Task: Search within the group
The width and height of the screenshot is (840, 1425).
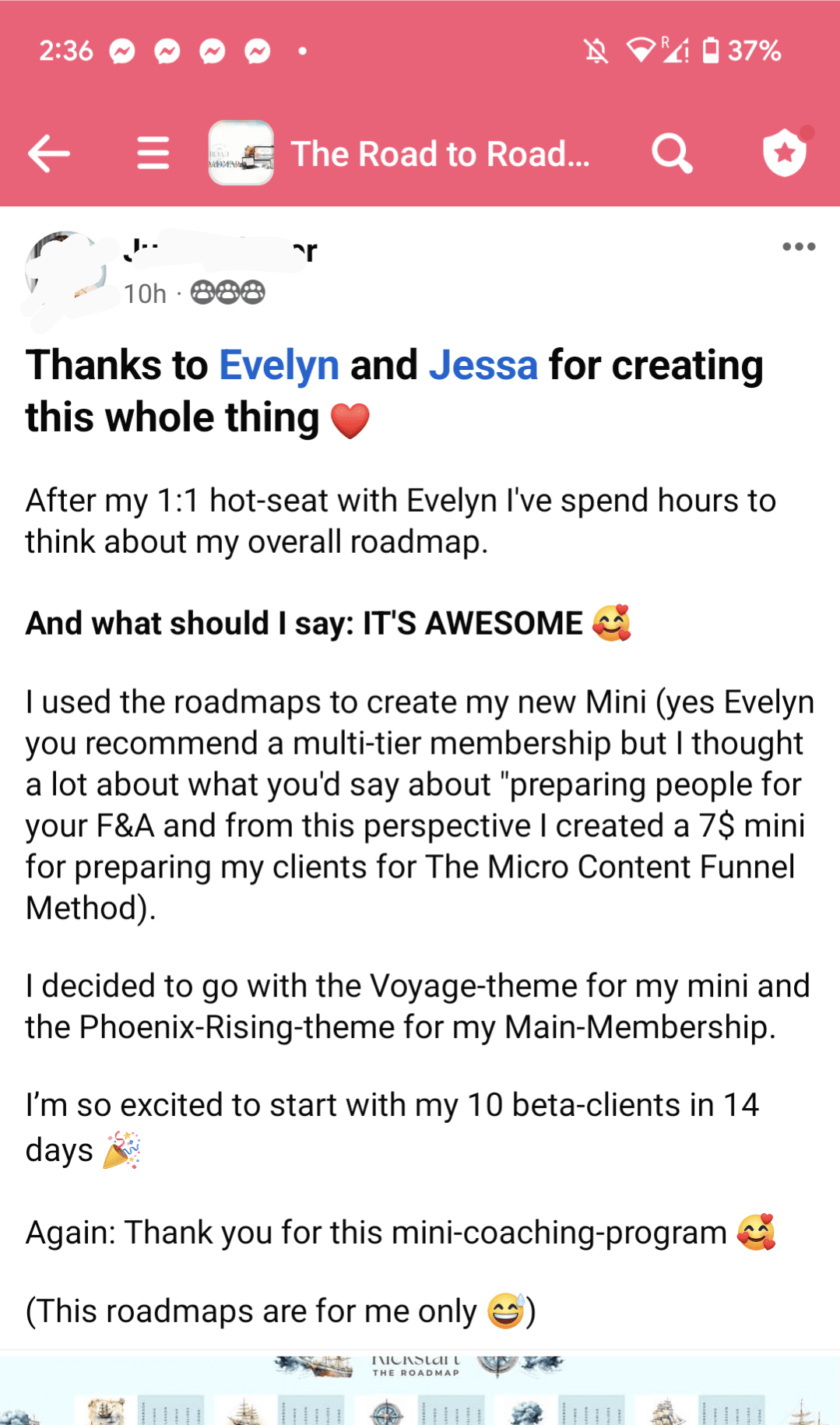Action: (672, 153)
